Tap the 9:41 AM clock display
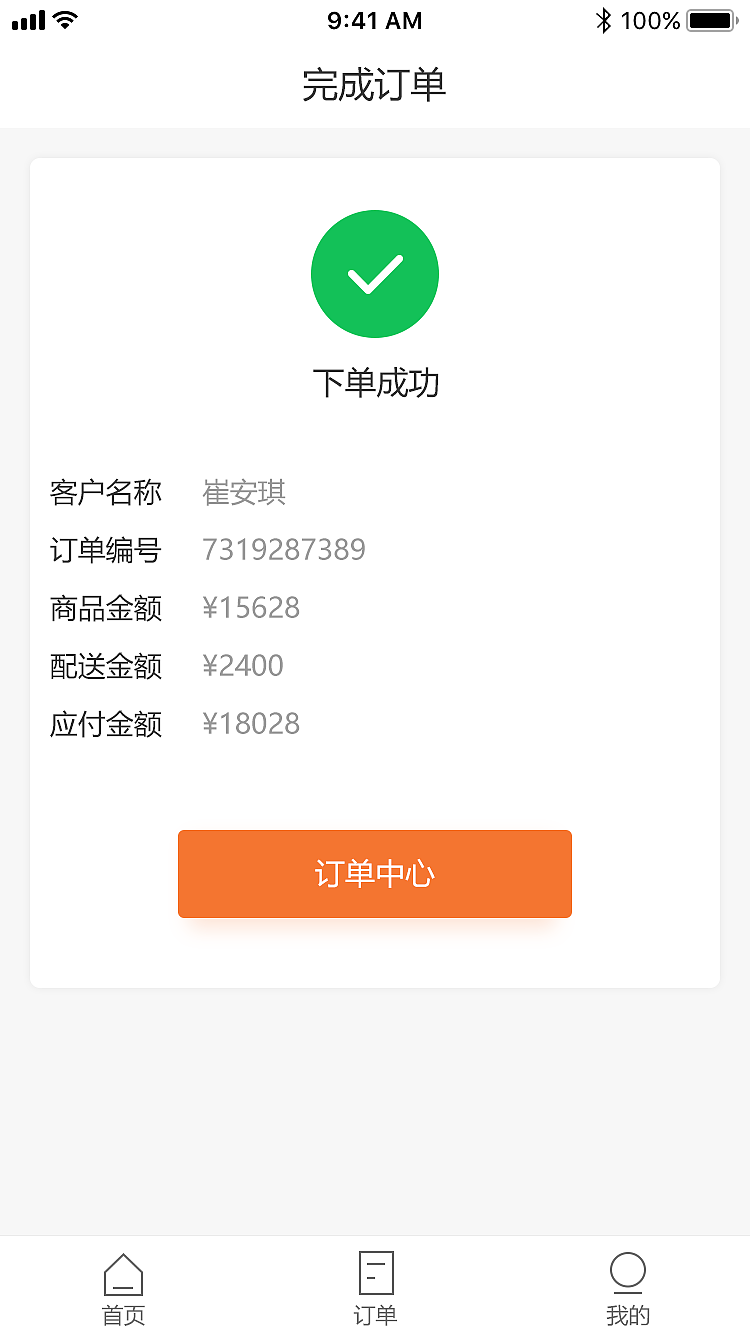Screen dimensions: 750x1334 pos(374,20)
